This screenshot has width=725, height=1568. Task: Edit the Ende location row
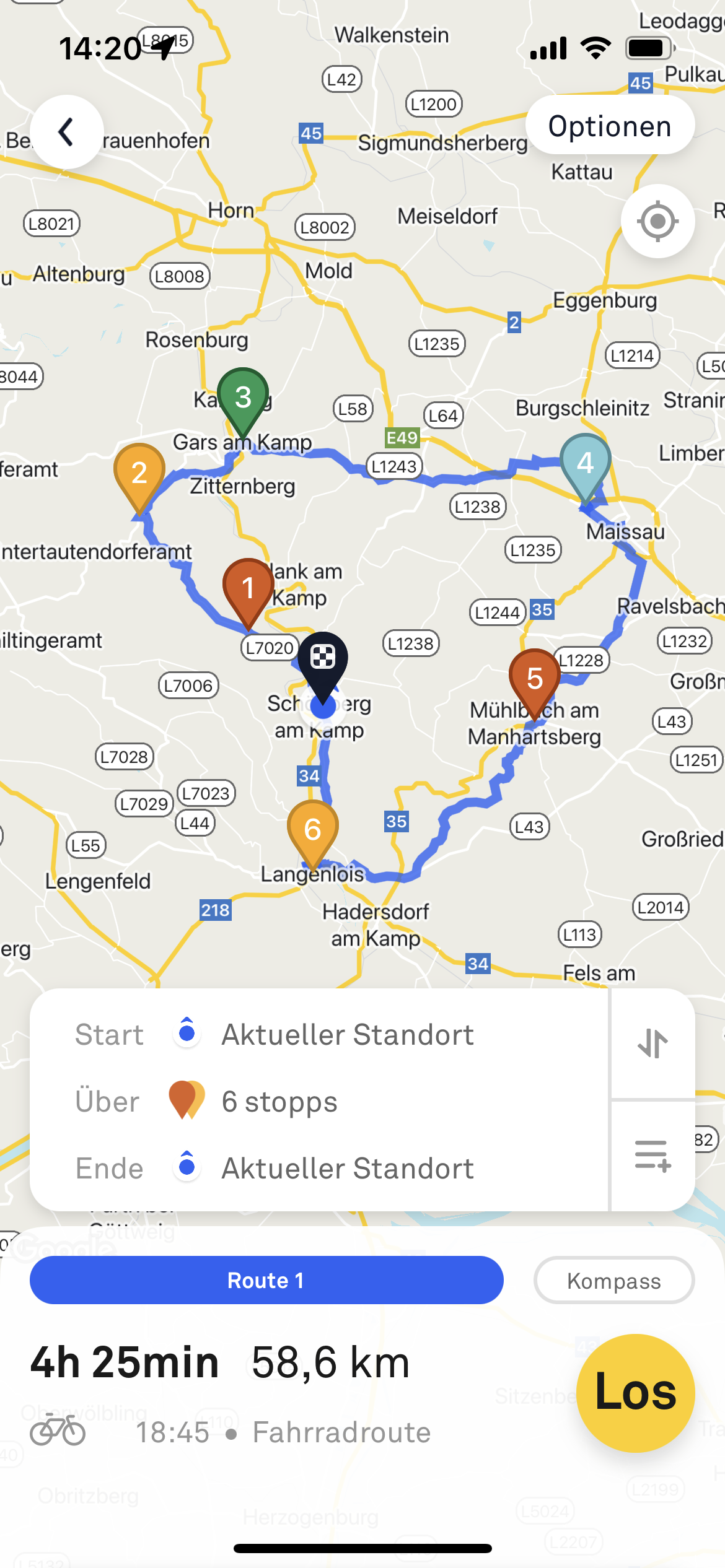click(319, 1168)
